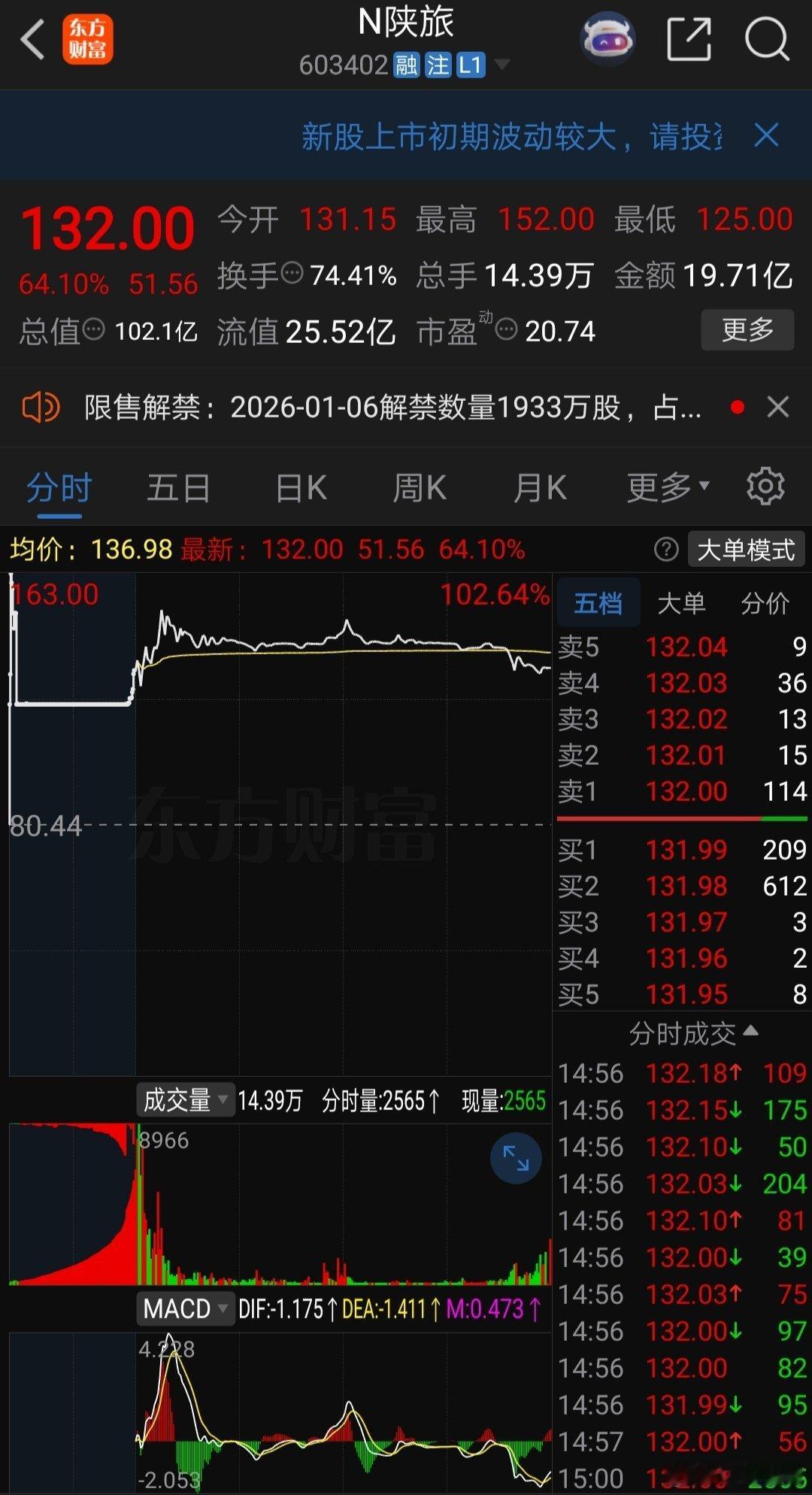Click the 更多 button in the quote area
The image size is (812, 1495).
click(747, 329)
